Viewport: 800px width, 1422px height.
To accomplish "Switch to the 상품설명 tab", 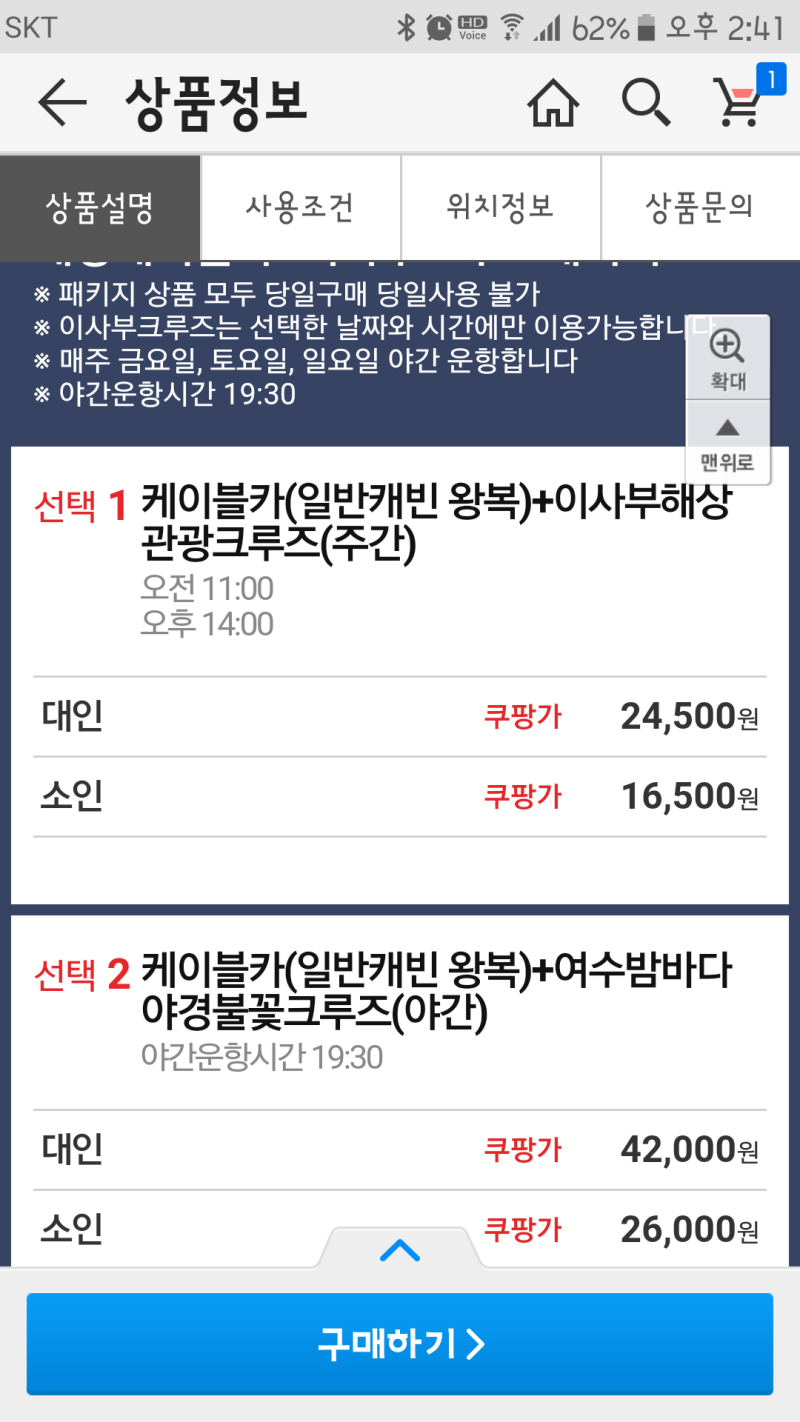I will 100,208.
